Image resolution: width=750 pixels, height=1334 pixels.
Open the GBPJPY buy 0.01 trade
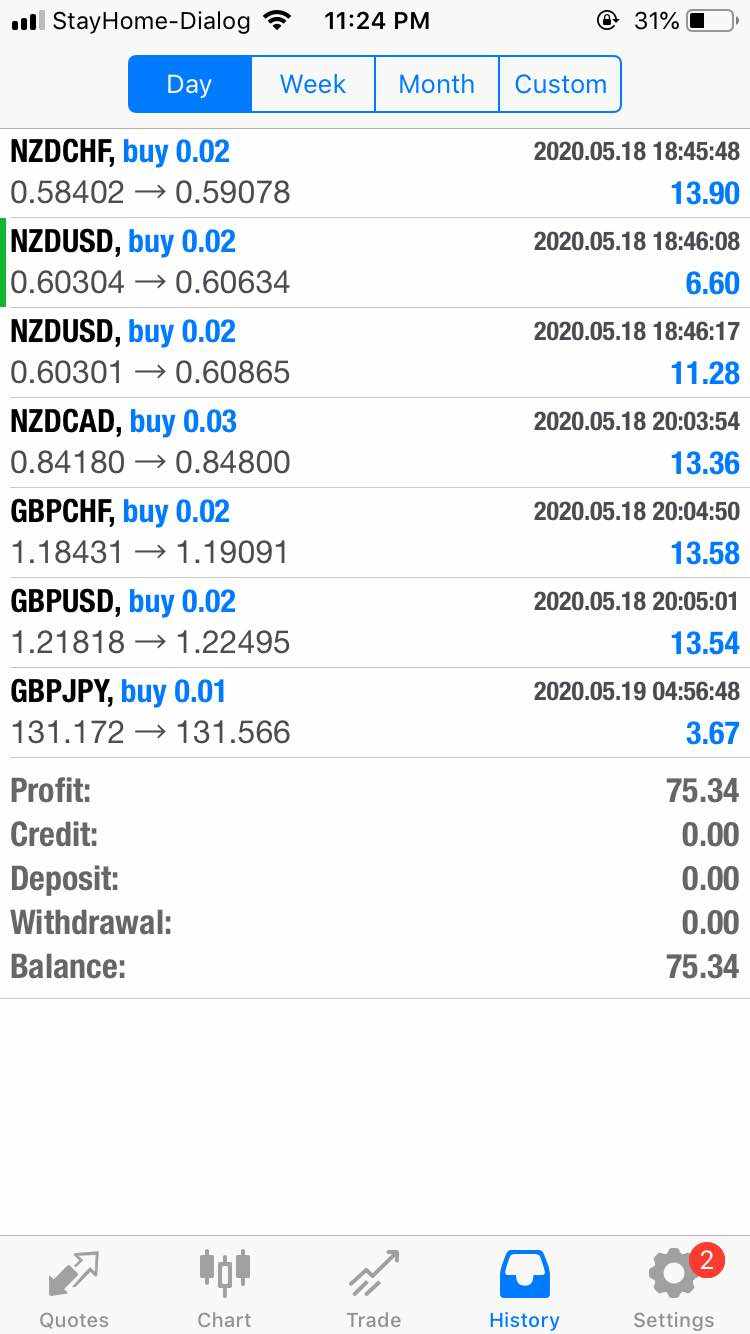coord(375,713)
